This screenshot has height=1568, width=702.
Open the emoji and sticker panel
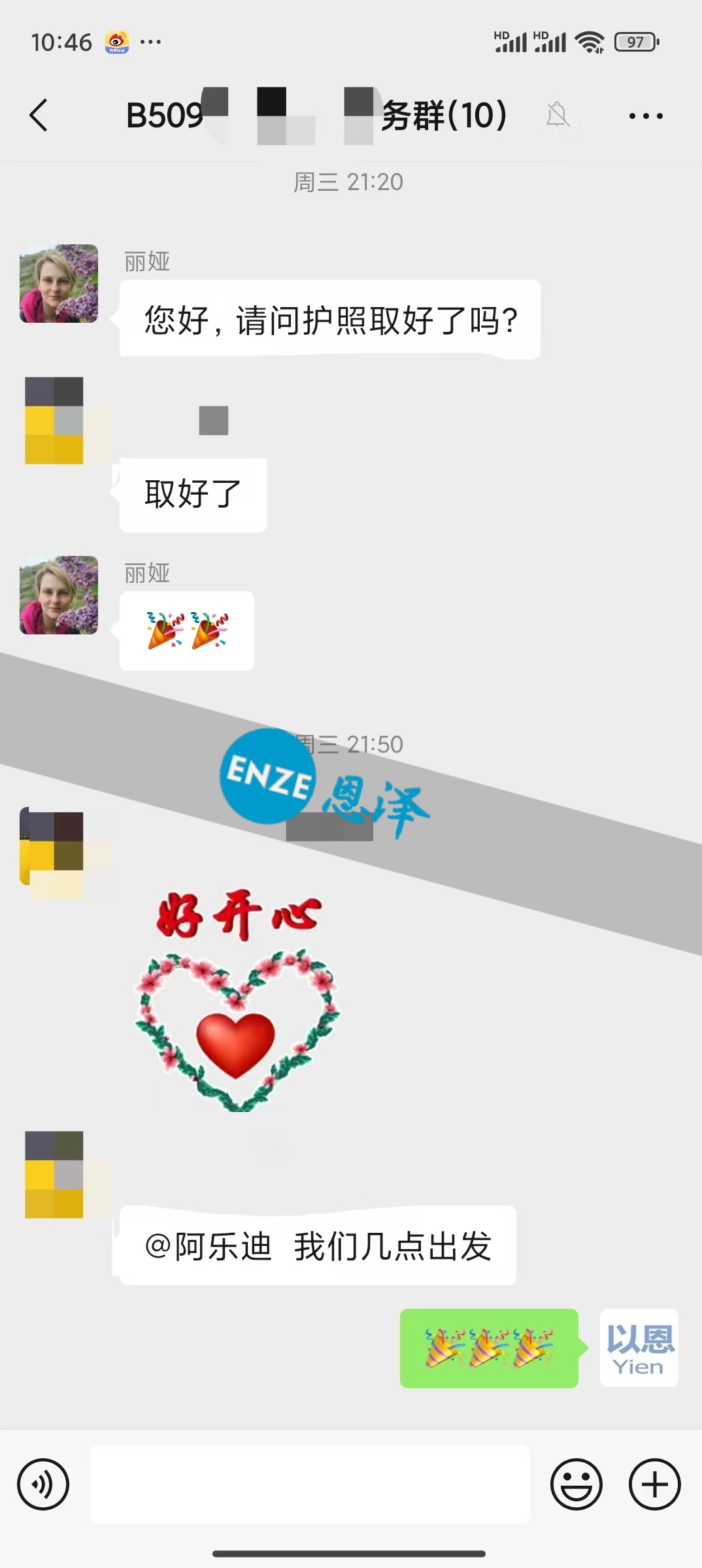point(576,1484)
